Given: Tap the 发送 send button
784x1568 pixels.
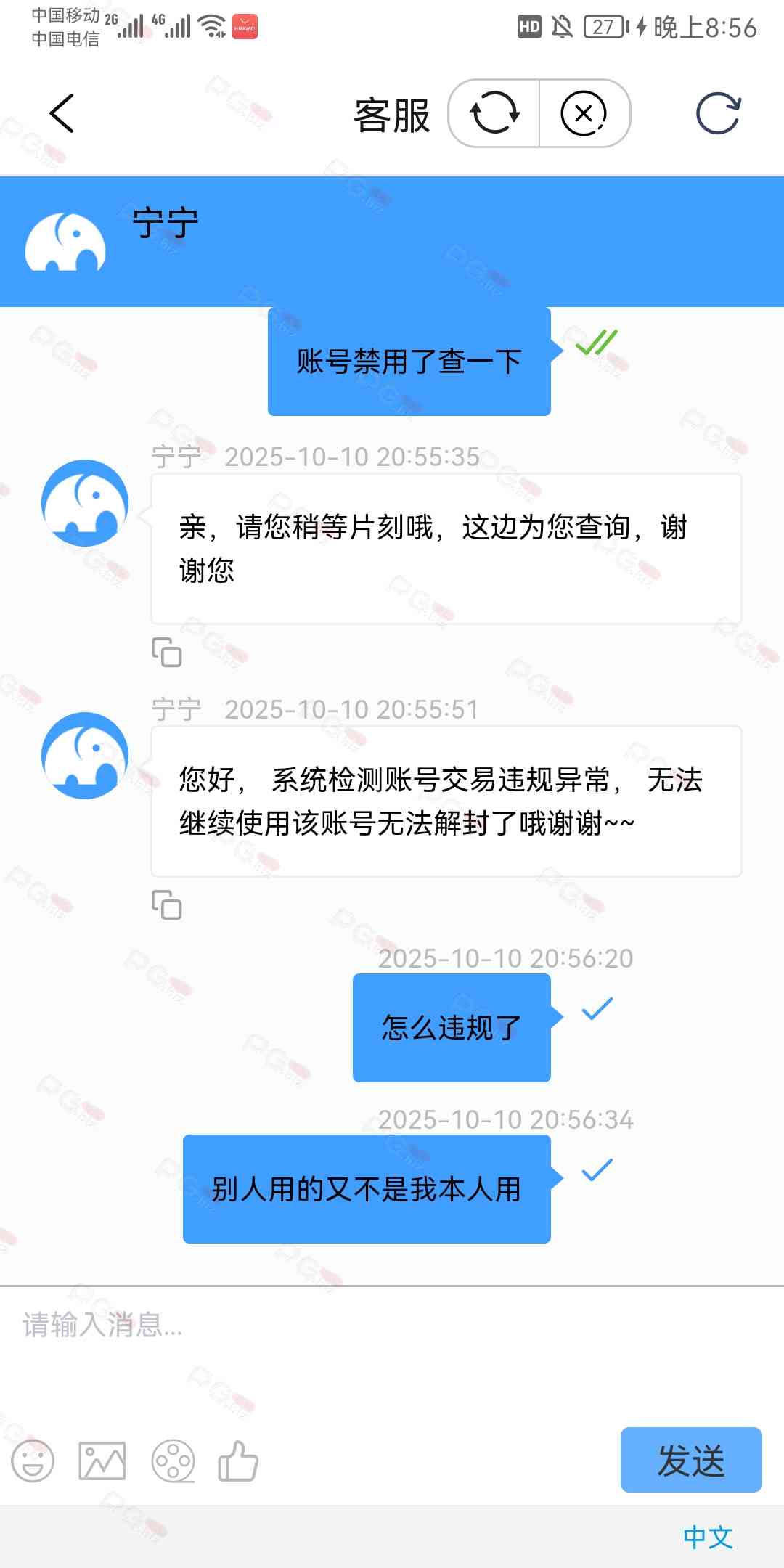Looking at the screenshot, I should tap(690, 1460).
